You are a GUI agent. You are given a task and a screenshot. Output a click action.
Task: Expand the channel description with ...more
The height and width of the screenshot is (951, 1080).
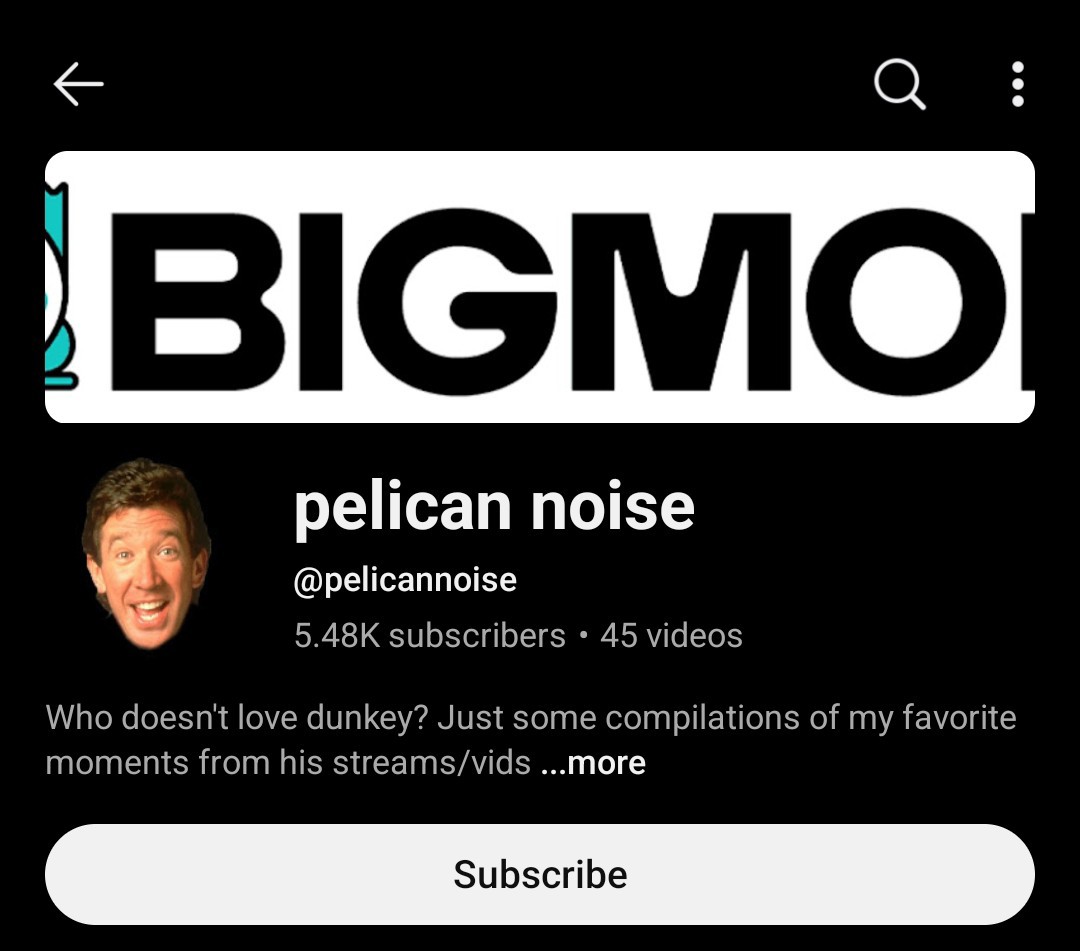[x=593, y=763]
